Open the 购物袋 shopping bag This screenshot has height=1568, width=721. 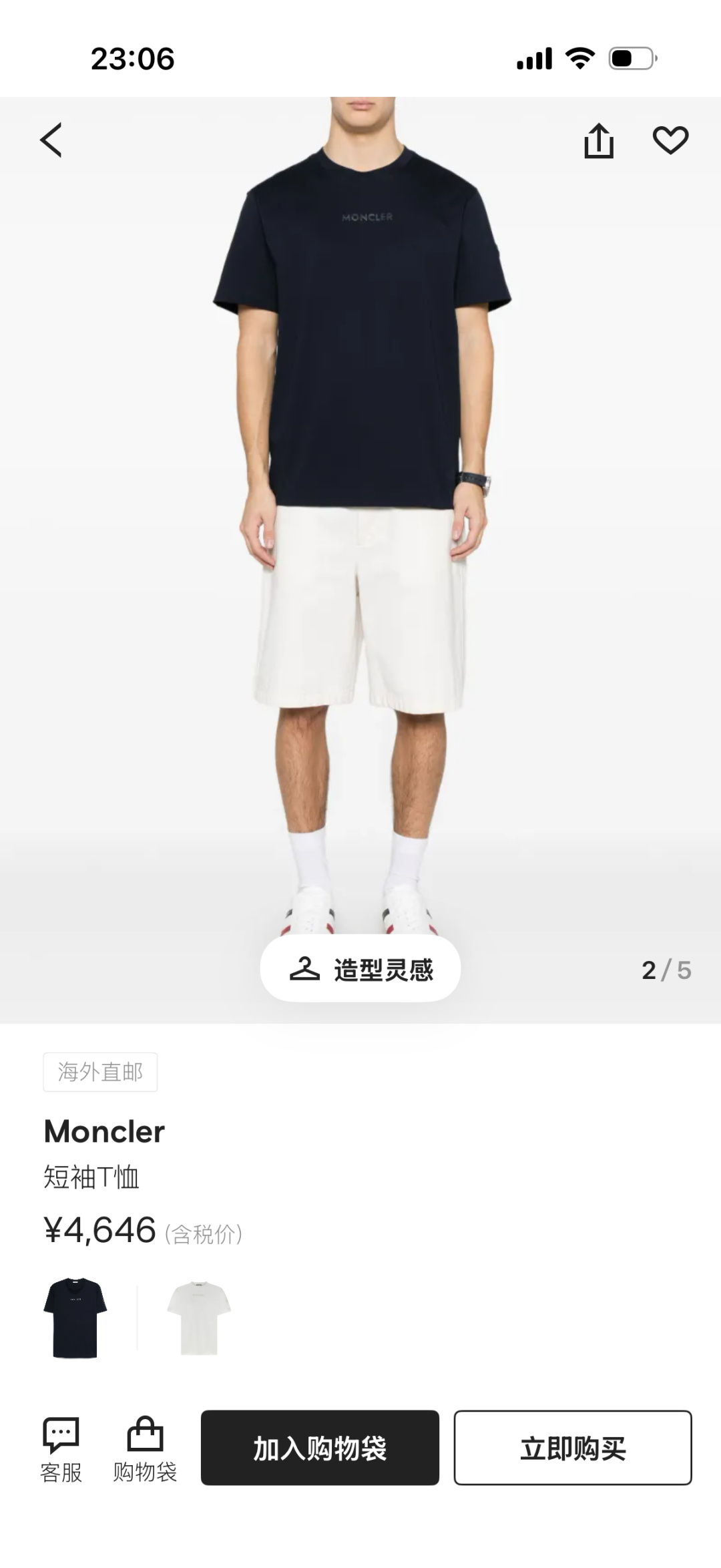coord(145,1447)
